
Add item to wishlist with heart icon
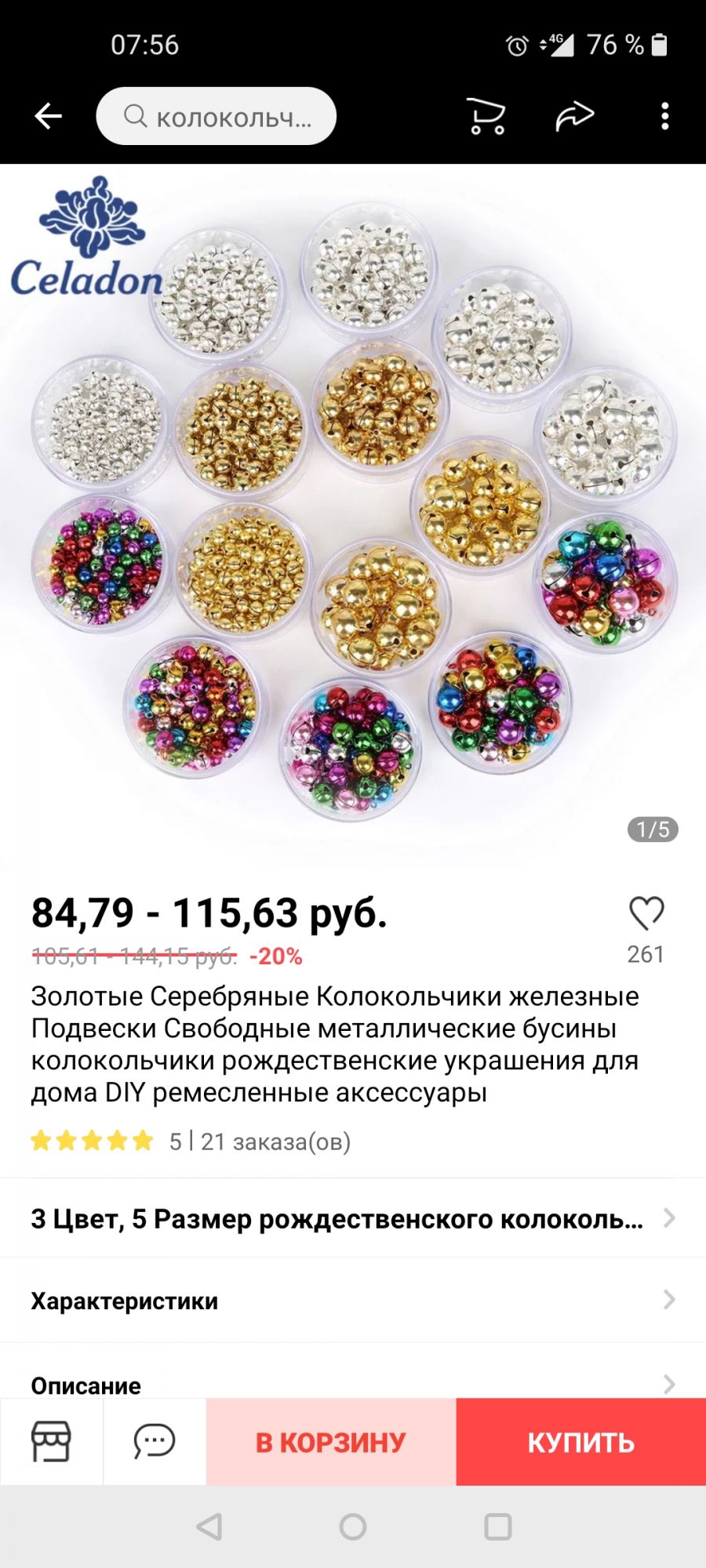click(646, 914)
